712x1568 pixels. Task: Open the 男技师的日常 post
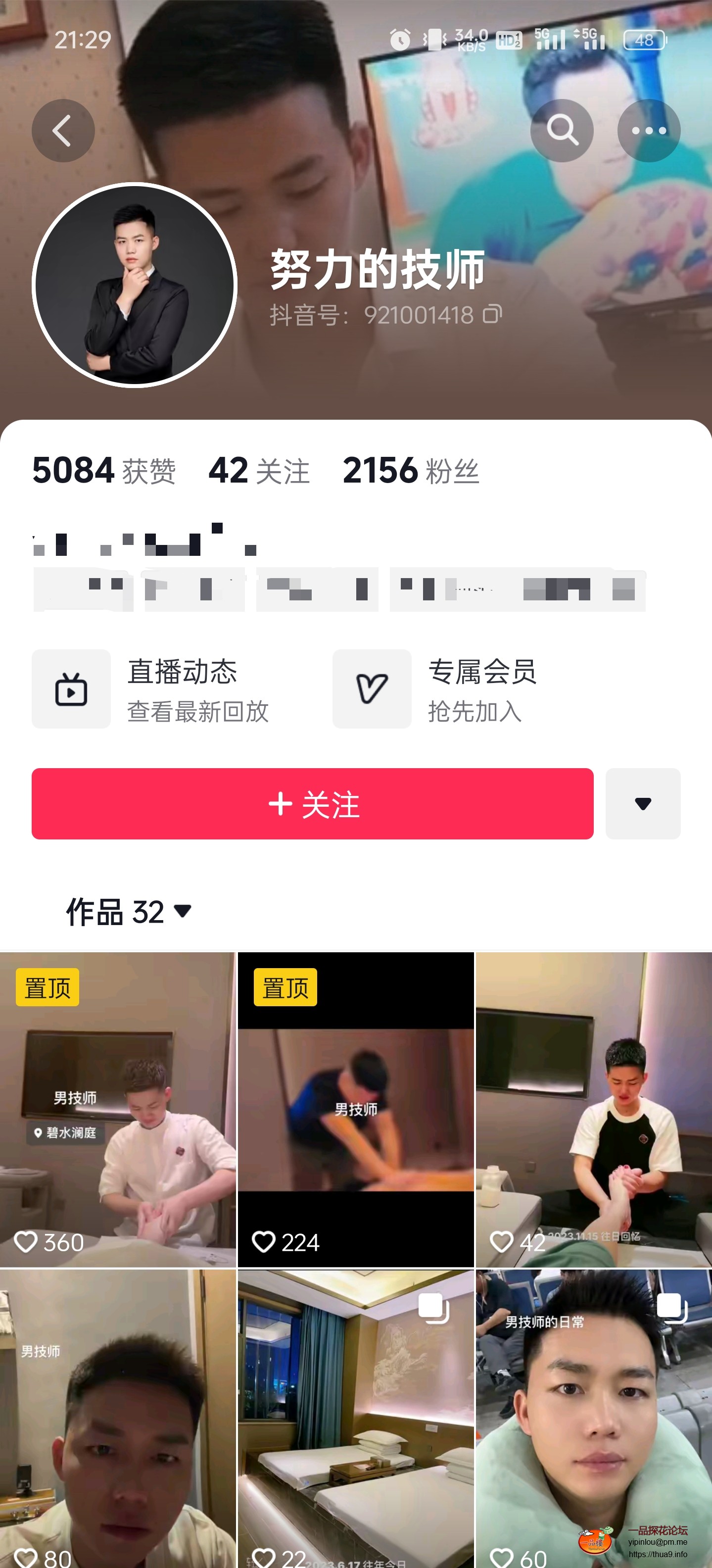[x=593, y=1418]
